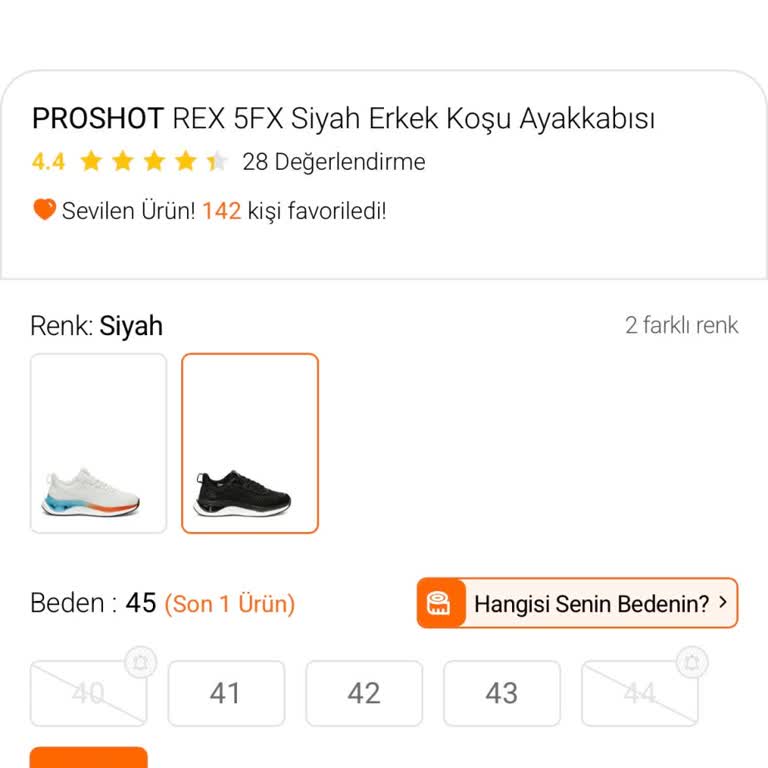Image resolution: width=768 pixels, height=768 pixels.
Task: Set stock alert bell for size 40
Action: click(x=140, y=662)
